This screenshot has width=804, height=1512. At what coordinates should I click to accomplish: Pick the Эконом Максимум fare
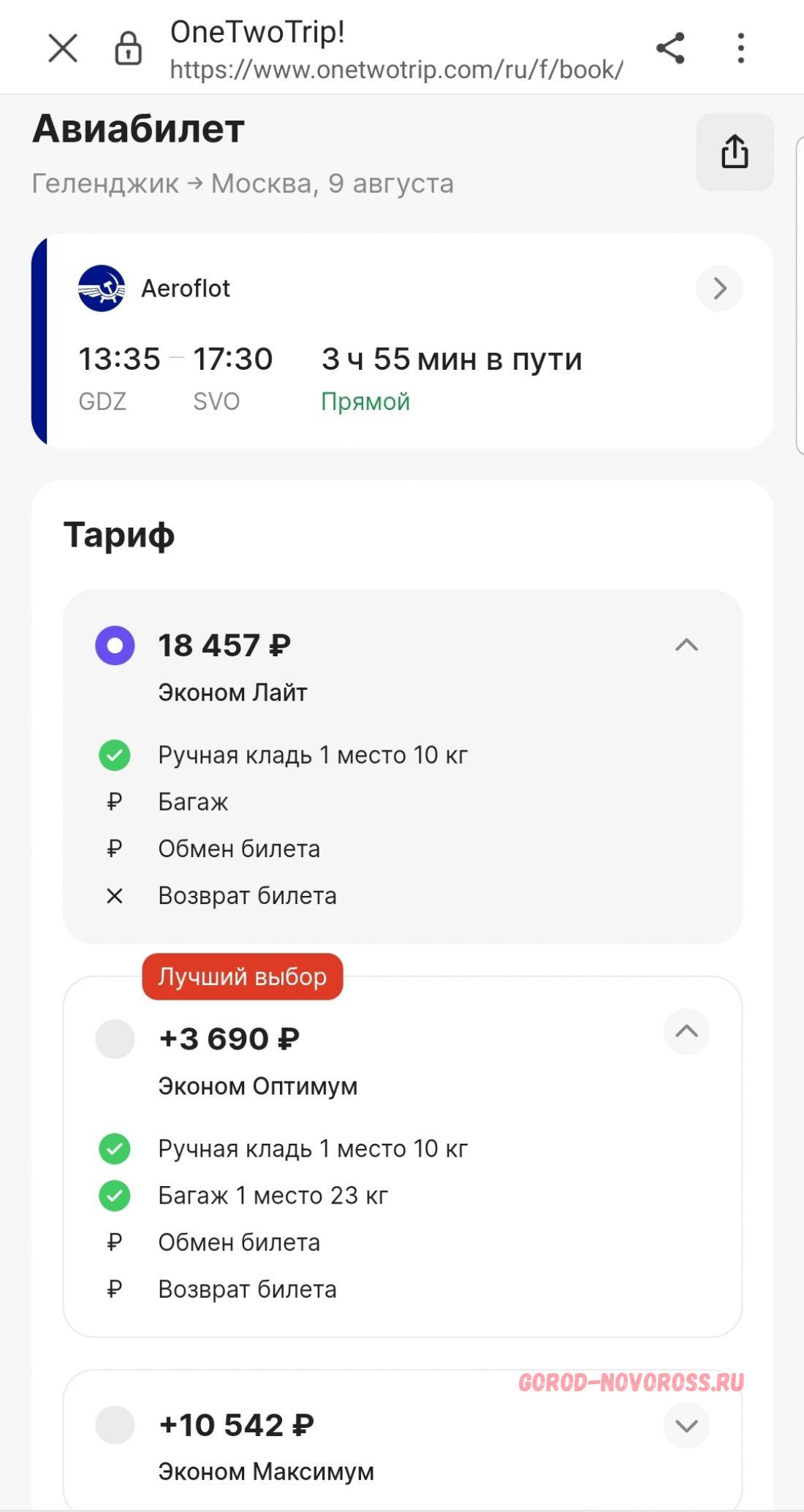tap(115, 1424)
